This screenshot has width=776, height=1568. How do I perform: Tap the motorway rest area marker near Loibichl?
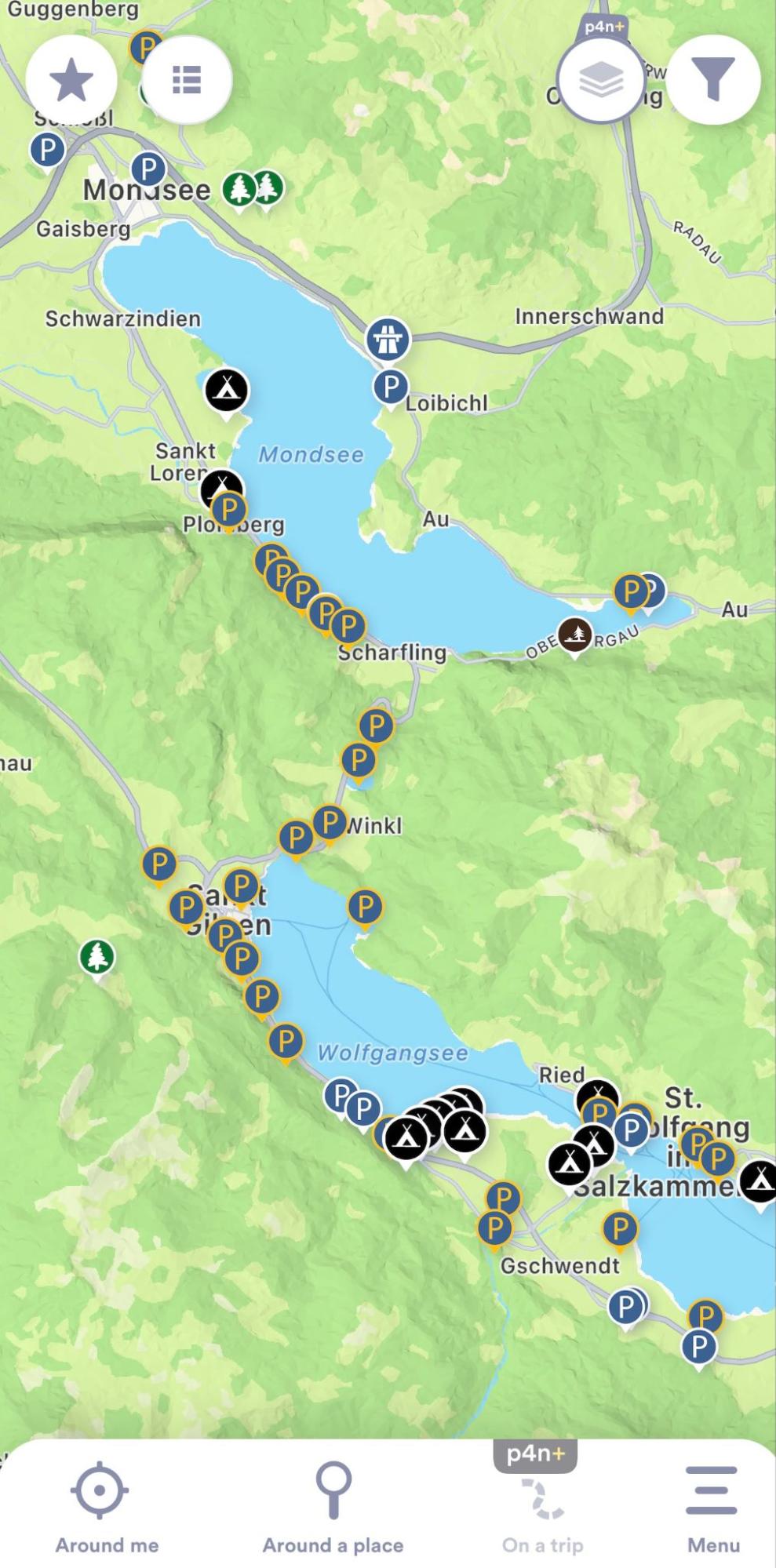388,340
